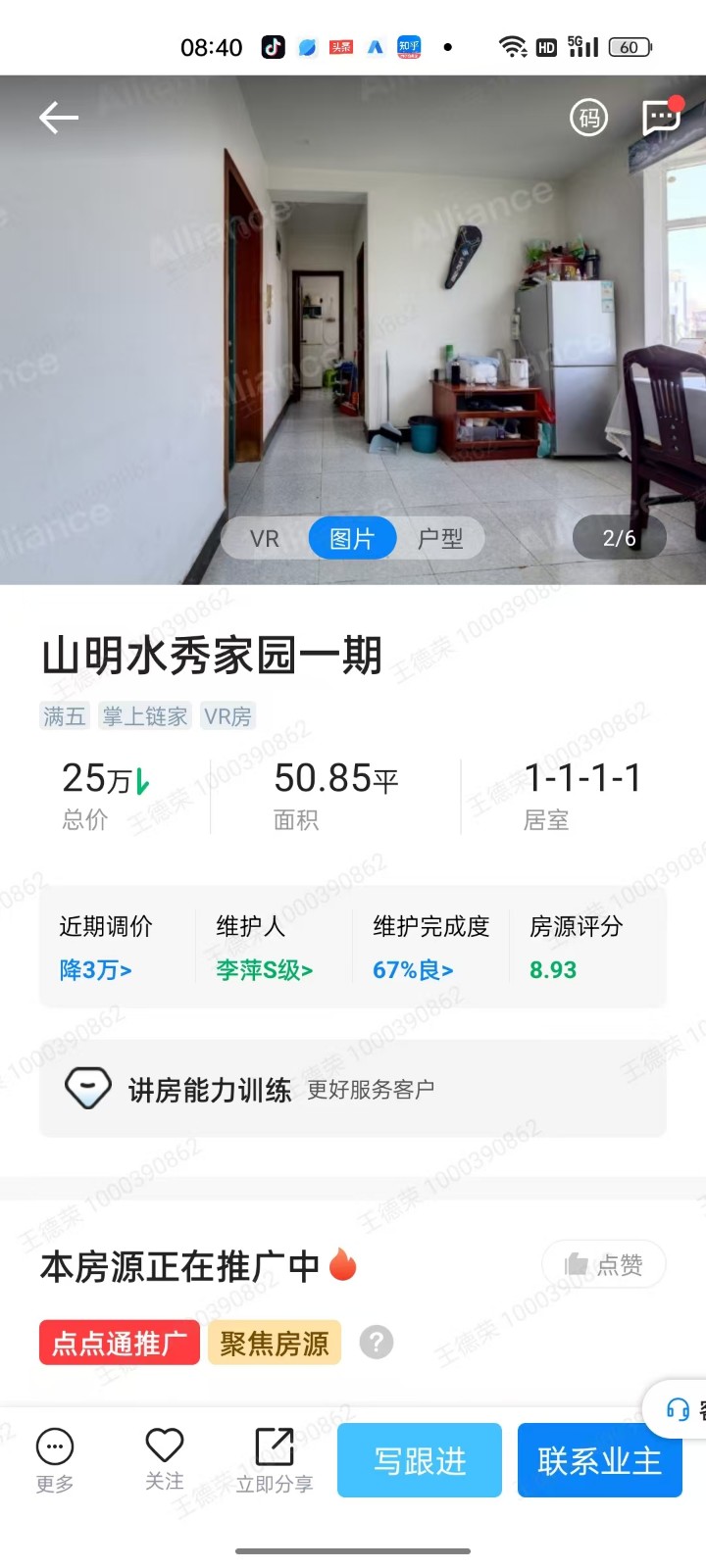
Task: Go back using the arrow icon
Action: point(59,119)
